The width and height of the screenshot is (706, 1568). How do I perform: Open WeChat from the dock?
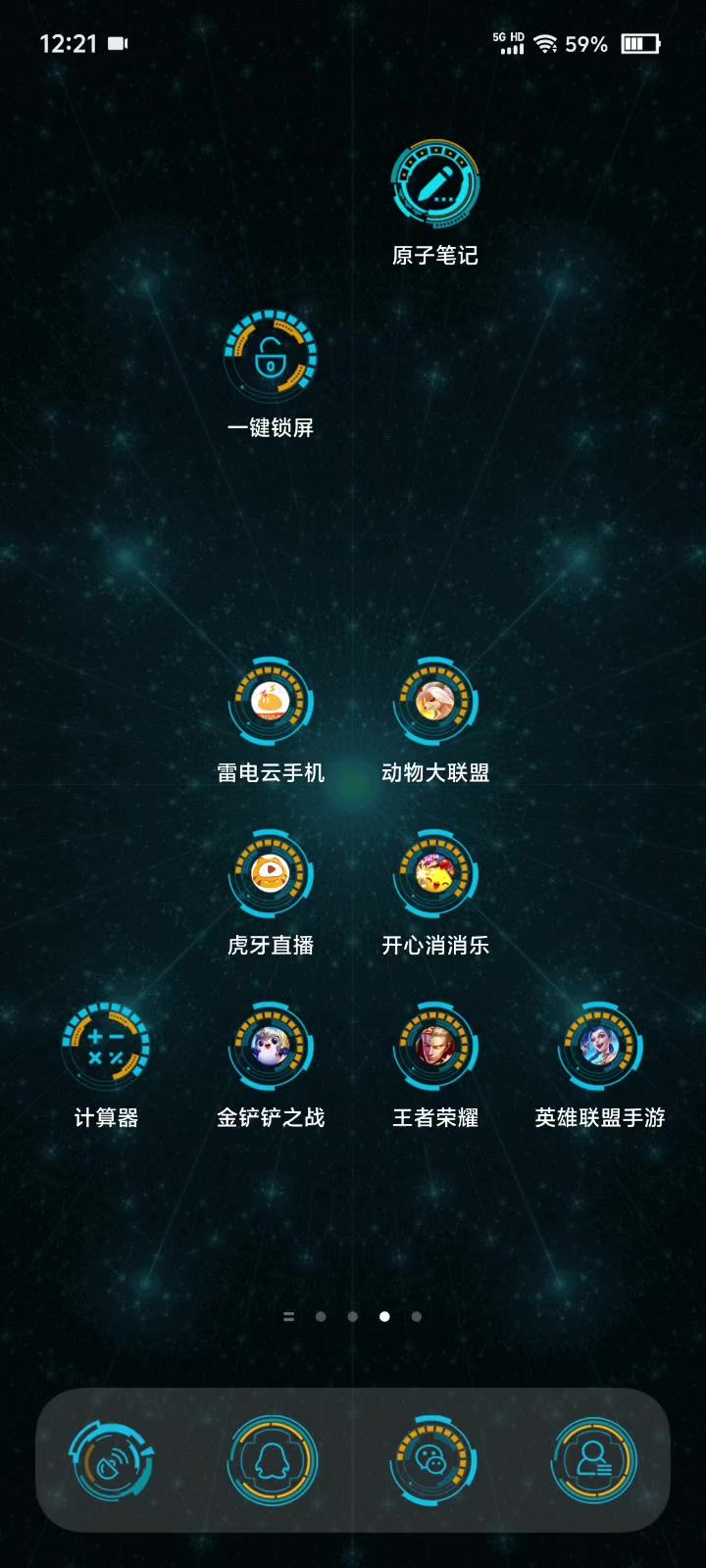coord(433,1460)
